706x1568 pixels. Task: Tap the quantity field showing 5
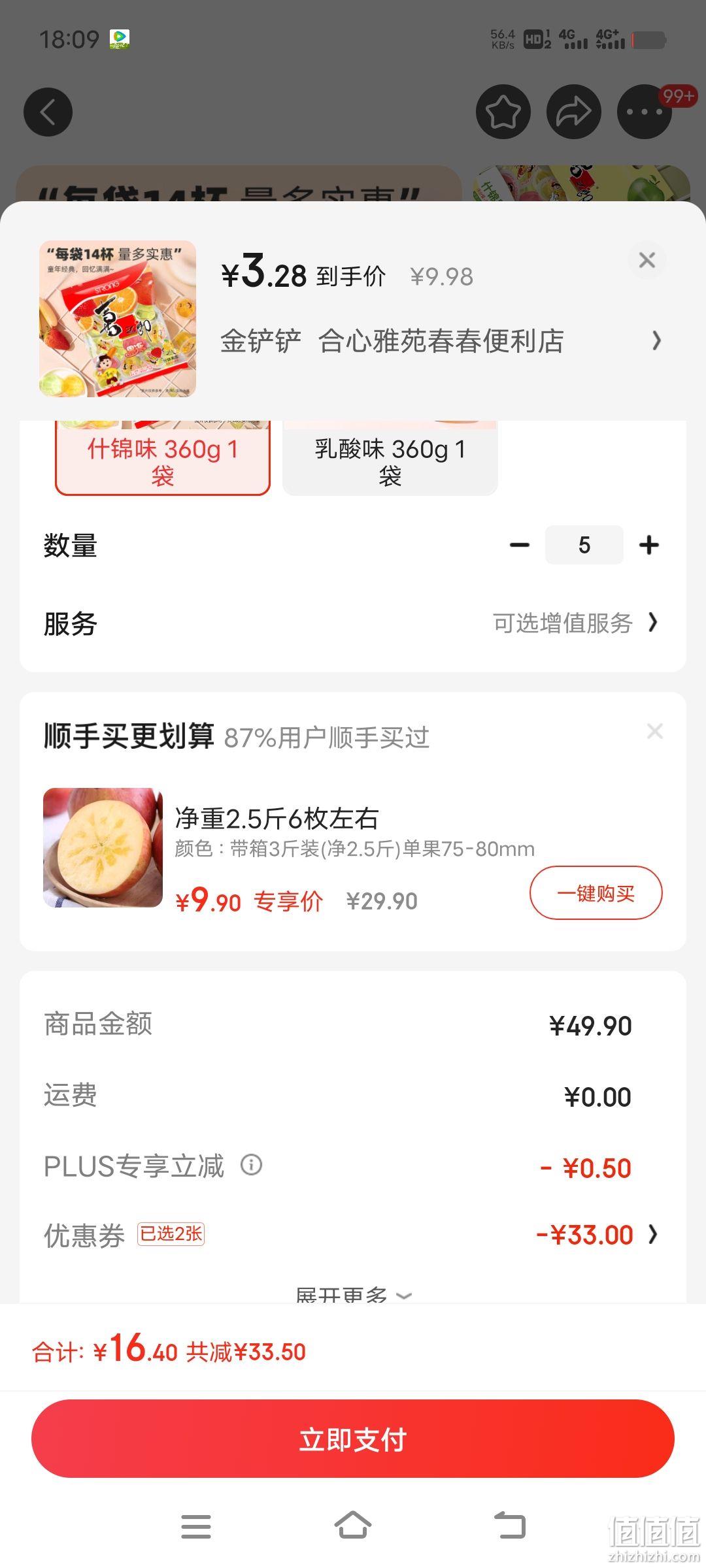(x=584, y=545)
